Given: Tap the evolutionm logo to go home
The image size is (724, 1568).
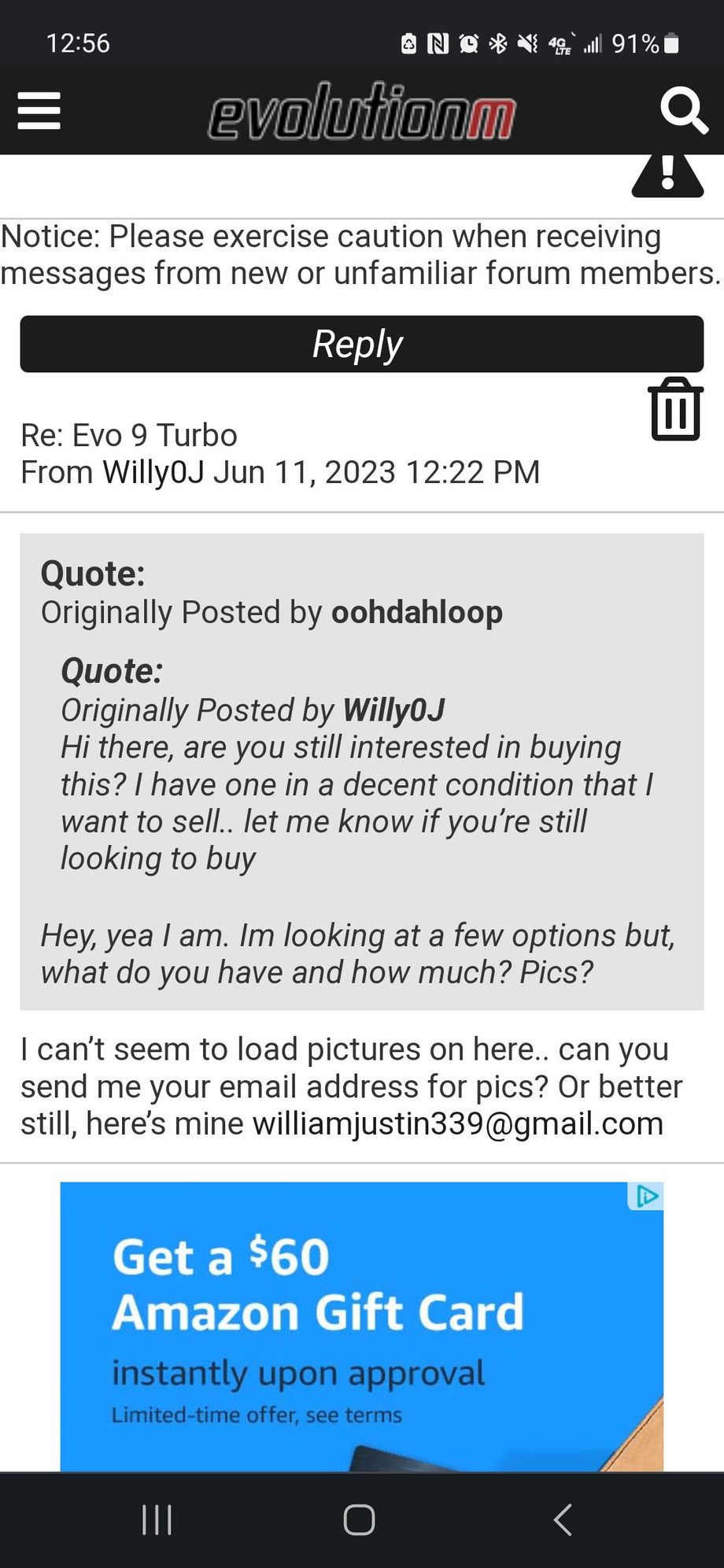Looking at the screenshot, I should click(361, 112).
